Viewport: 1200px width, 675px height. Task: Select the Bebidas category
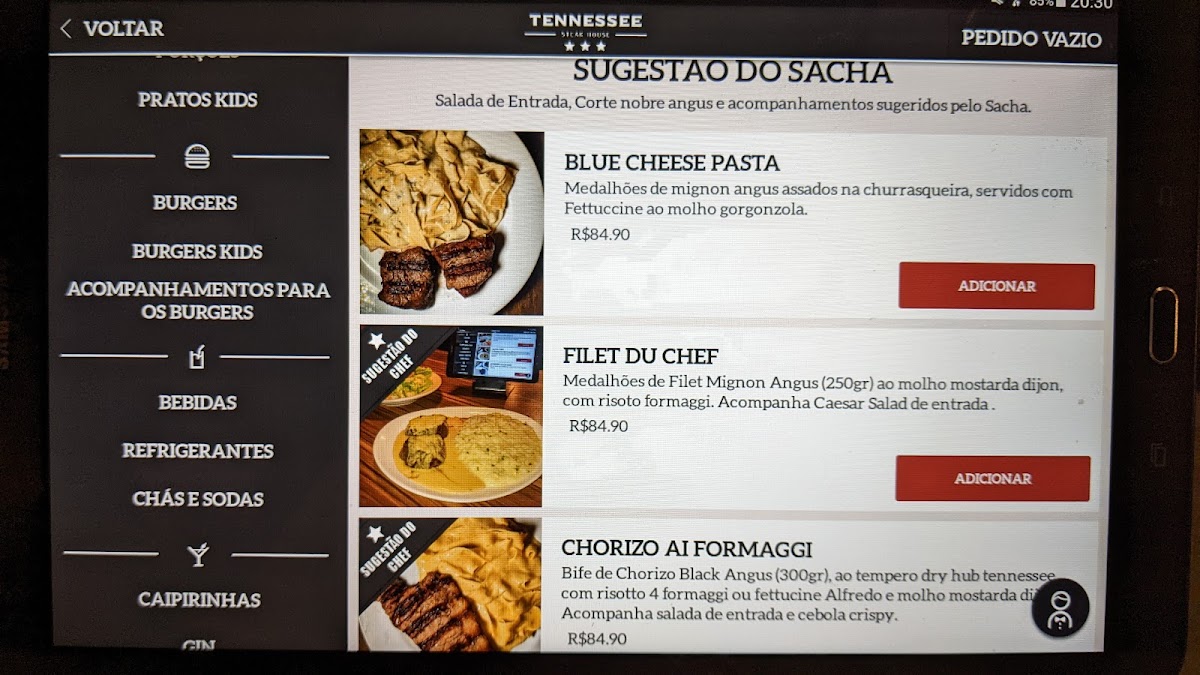tap(197, 403)
